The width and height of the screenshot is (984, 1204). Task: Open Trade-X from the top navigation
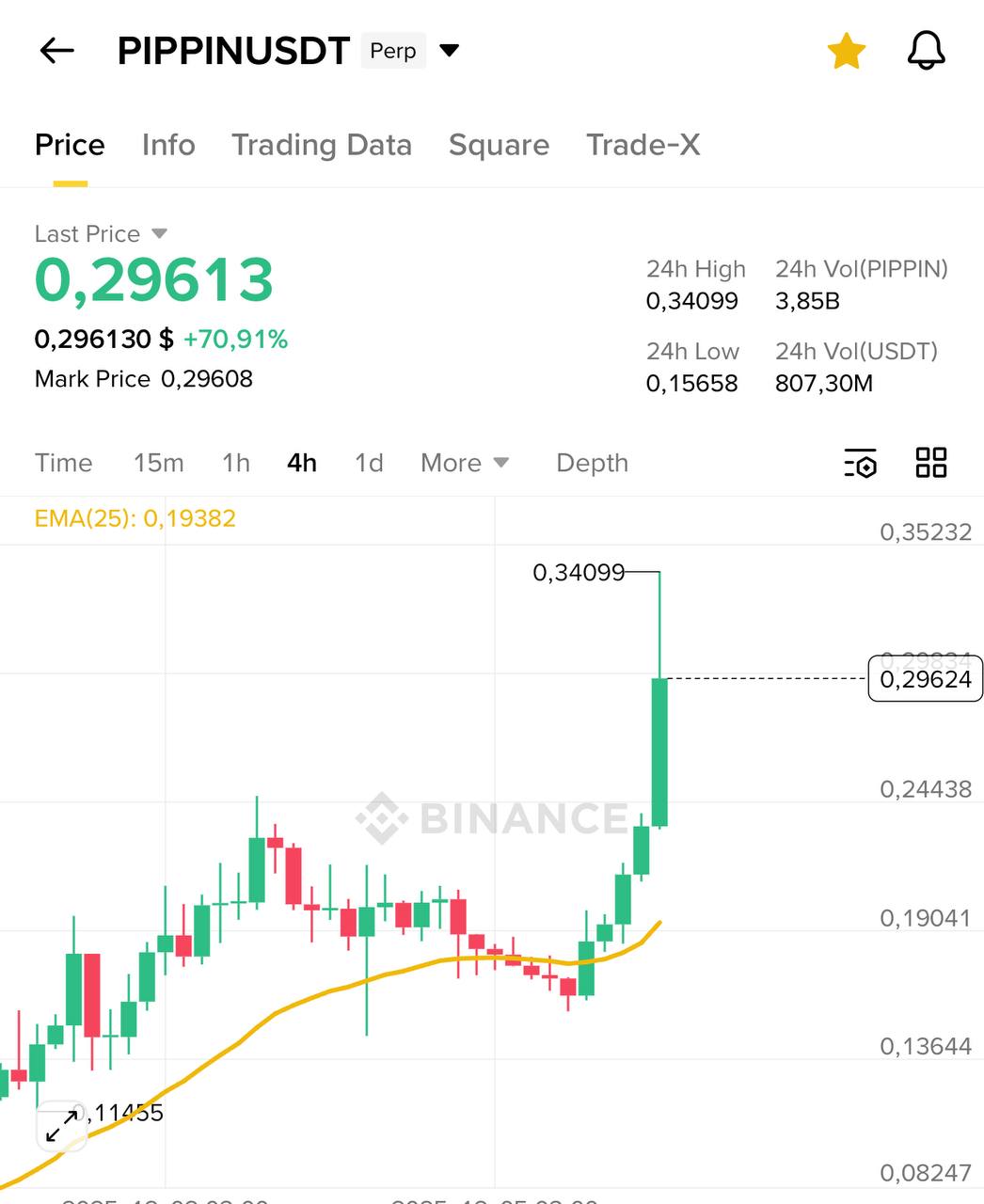tap(643, 146)
